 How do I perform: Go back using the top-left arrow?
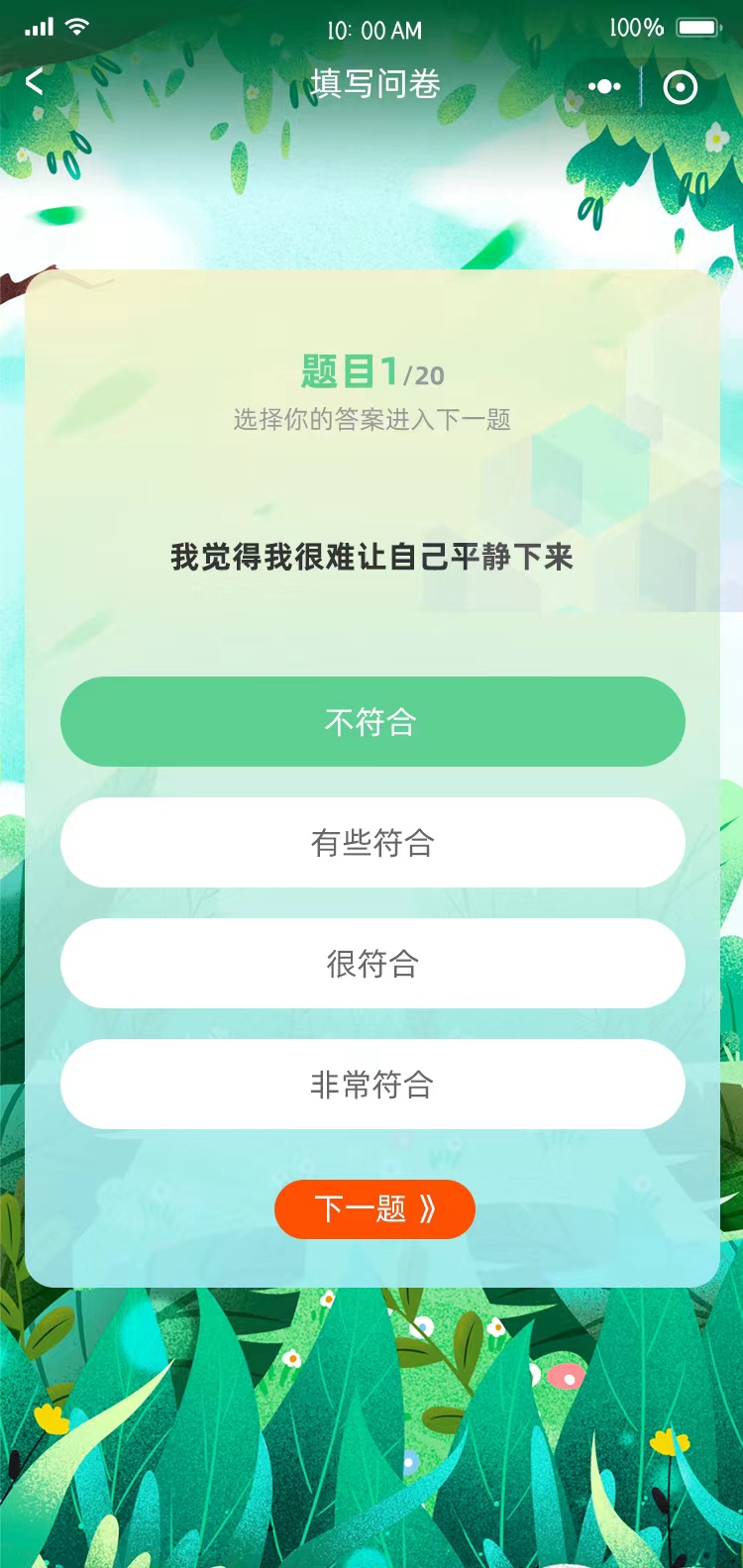[x=35, y=82]
